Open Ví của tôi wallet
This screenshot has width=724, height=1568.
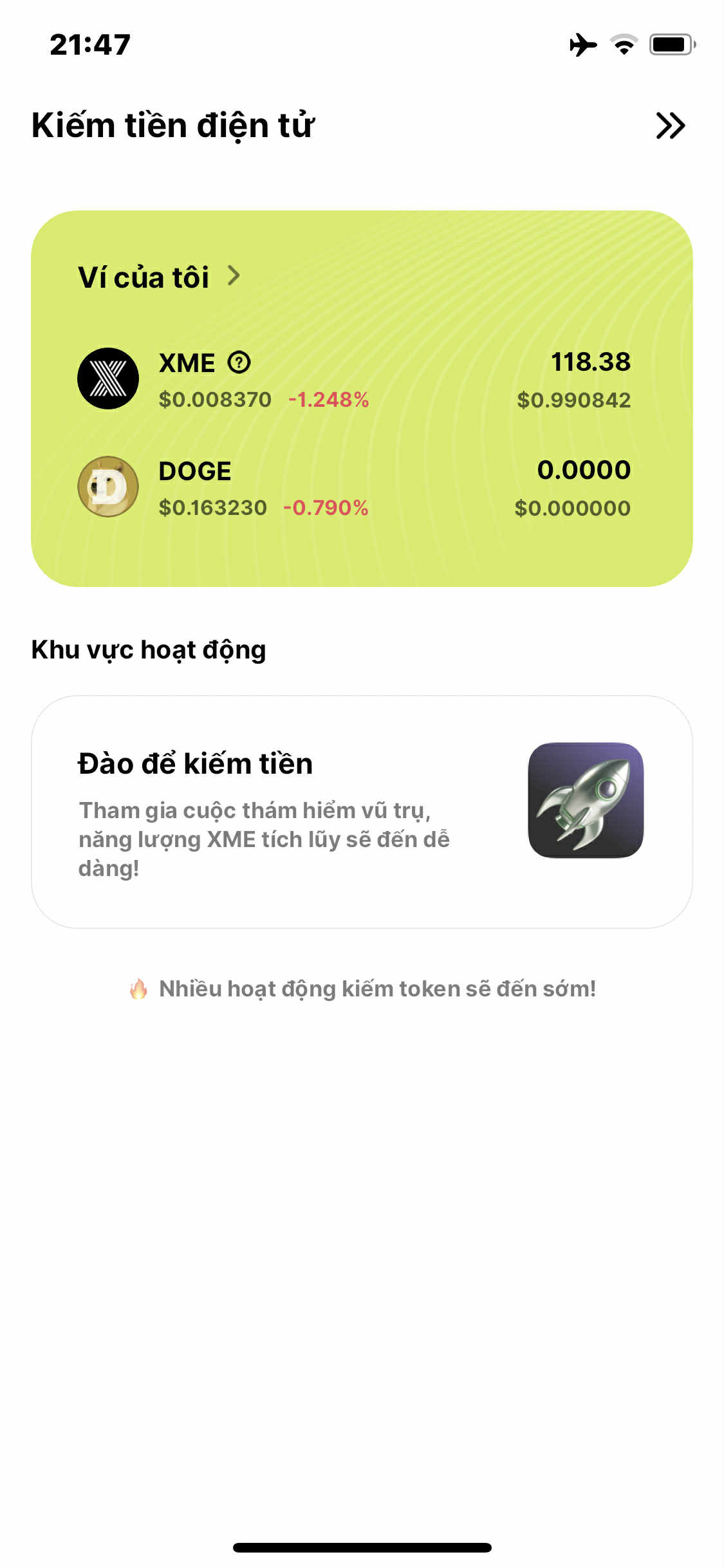click(x=158, y=277)
